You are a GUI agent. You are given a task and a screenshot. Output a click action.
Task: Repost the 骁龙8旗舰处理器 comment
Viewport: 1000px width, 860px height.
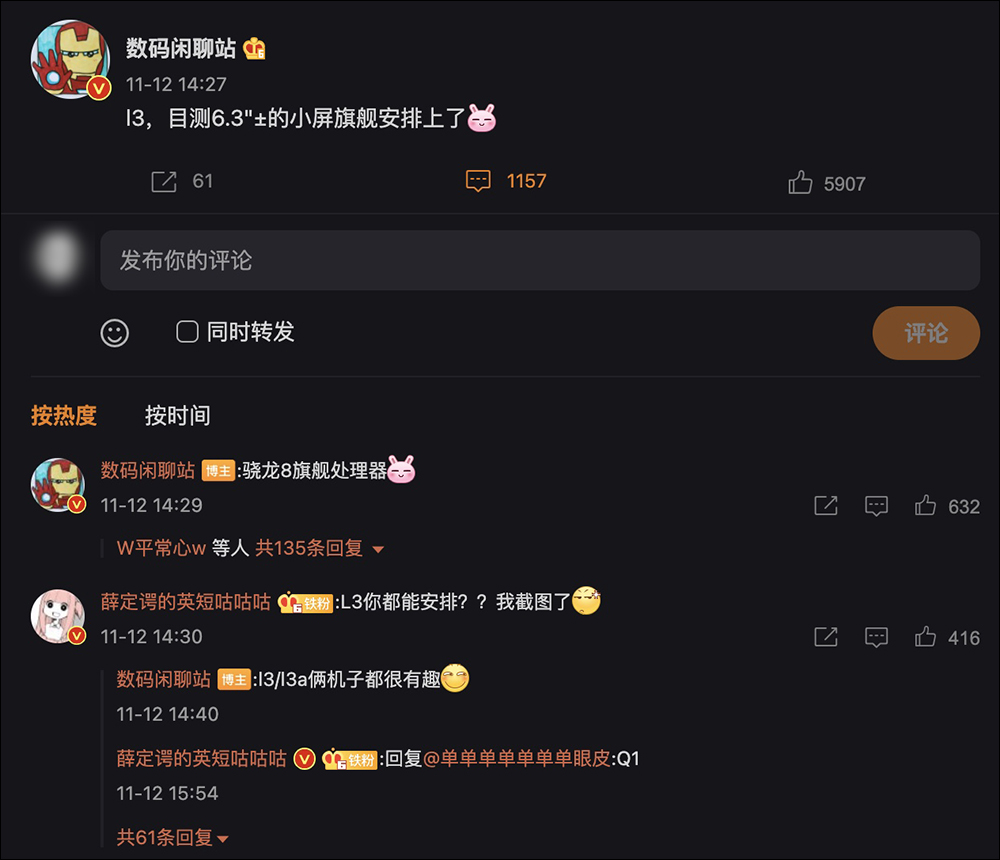(826, 506)
